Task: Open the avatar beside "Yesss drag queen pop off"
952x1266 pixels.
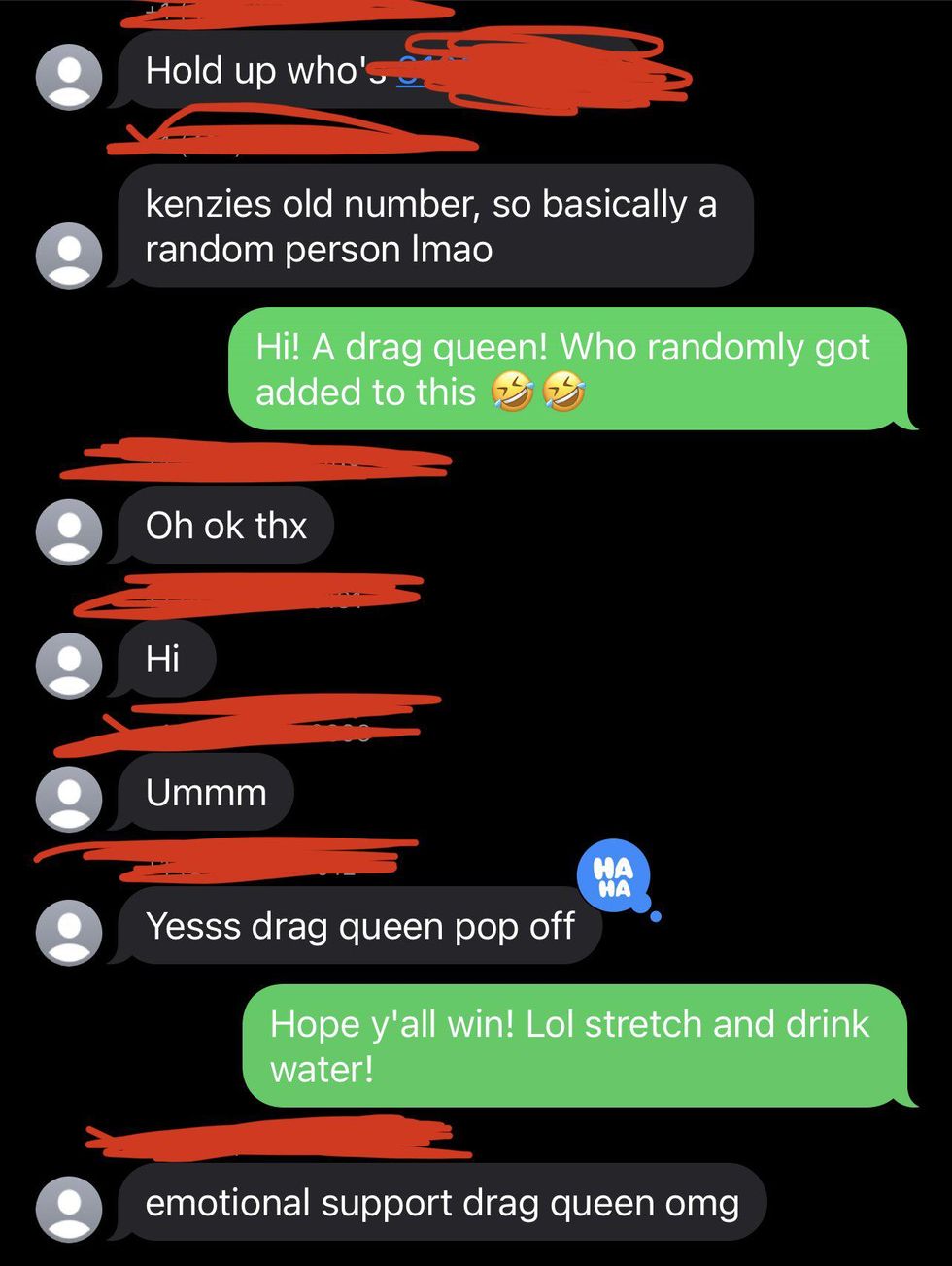Action: coord(69,932)
